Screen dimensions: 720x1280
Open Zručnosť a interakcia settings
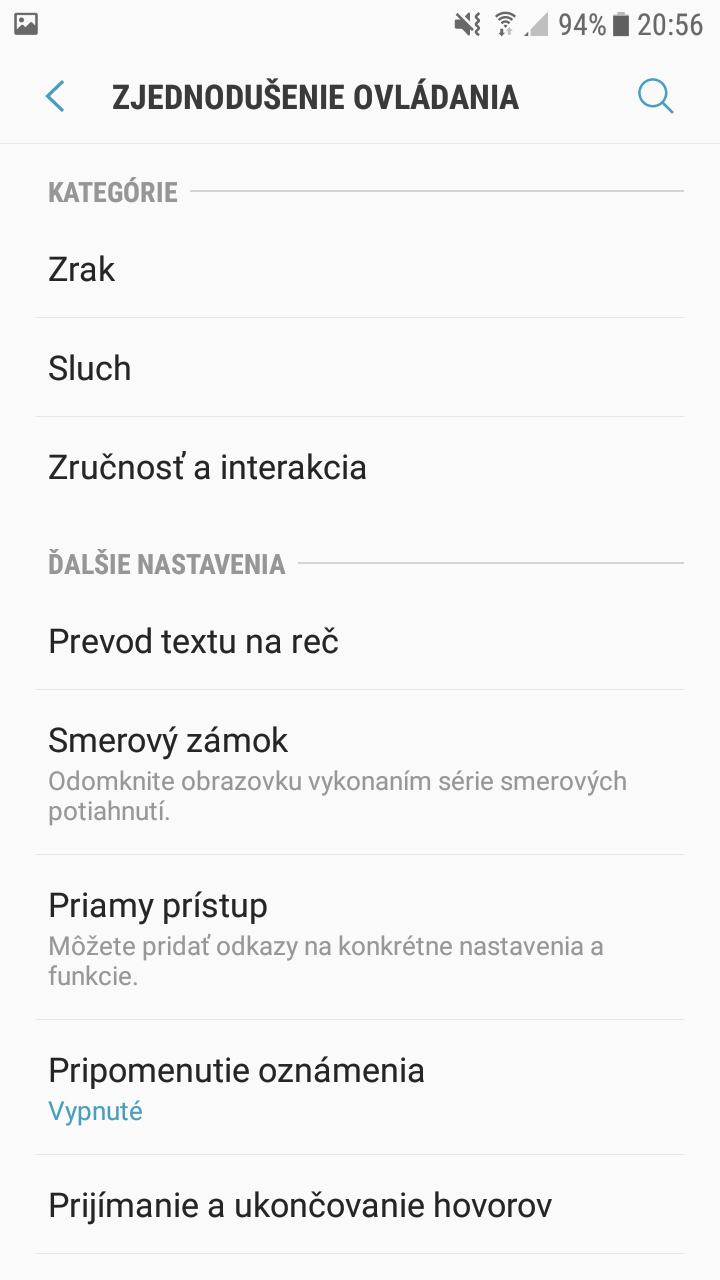pos(360,467)
